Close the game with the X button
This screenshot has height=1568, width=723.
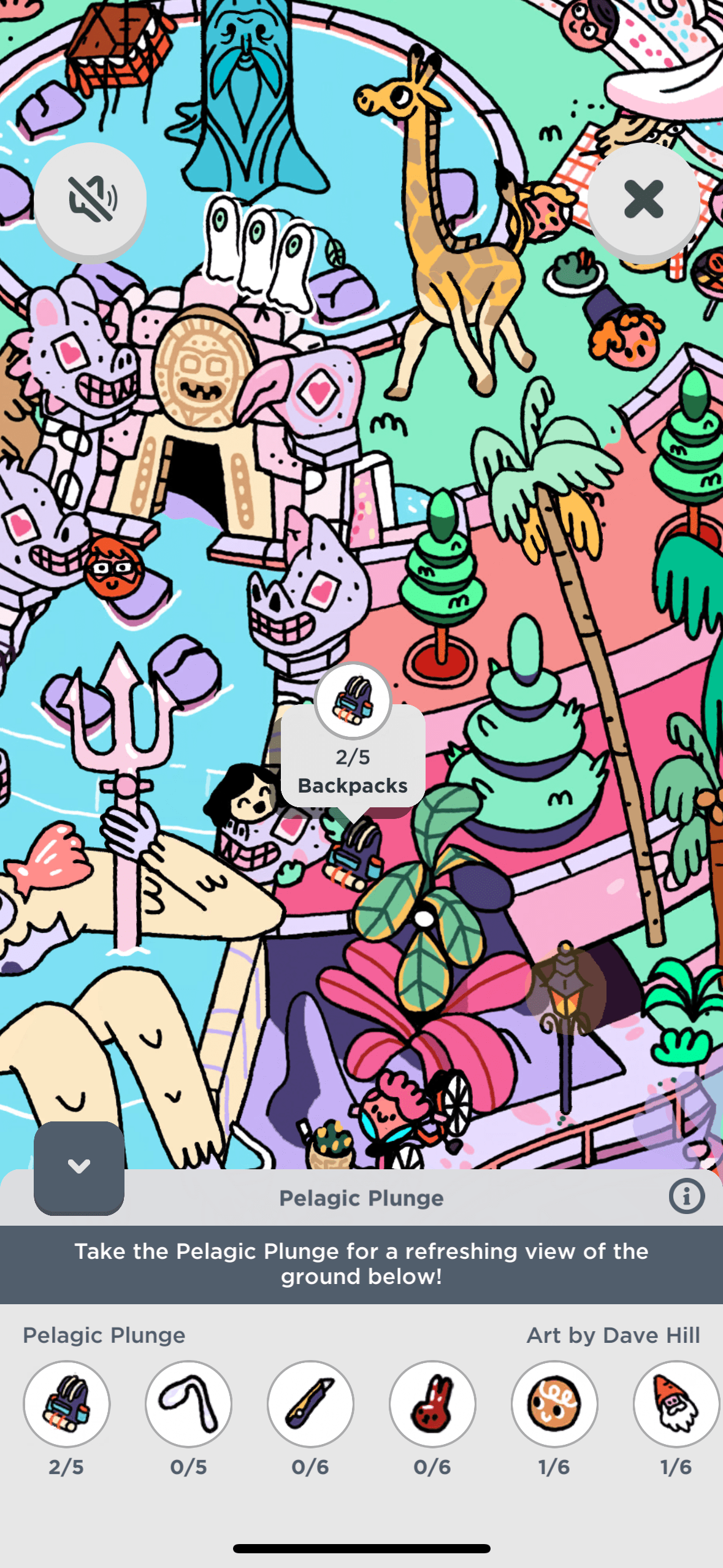pos(643,199)
